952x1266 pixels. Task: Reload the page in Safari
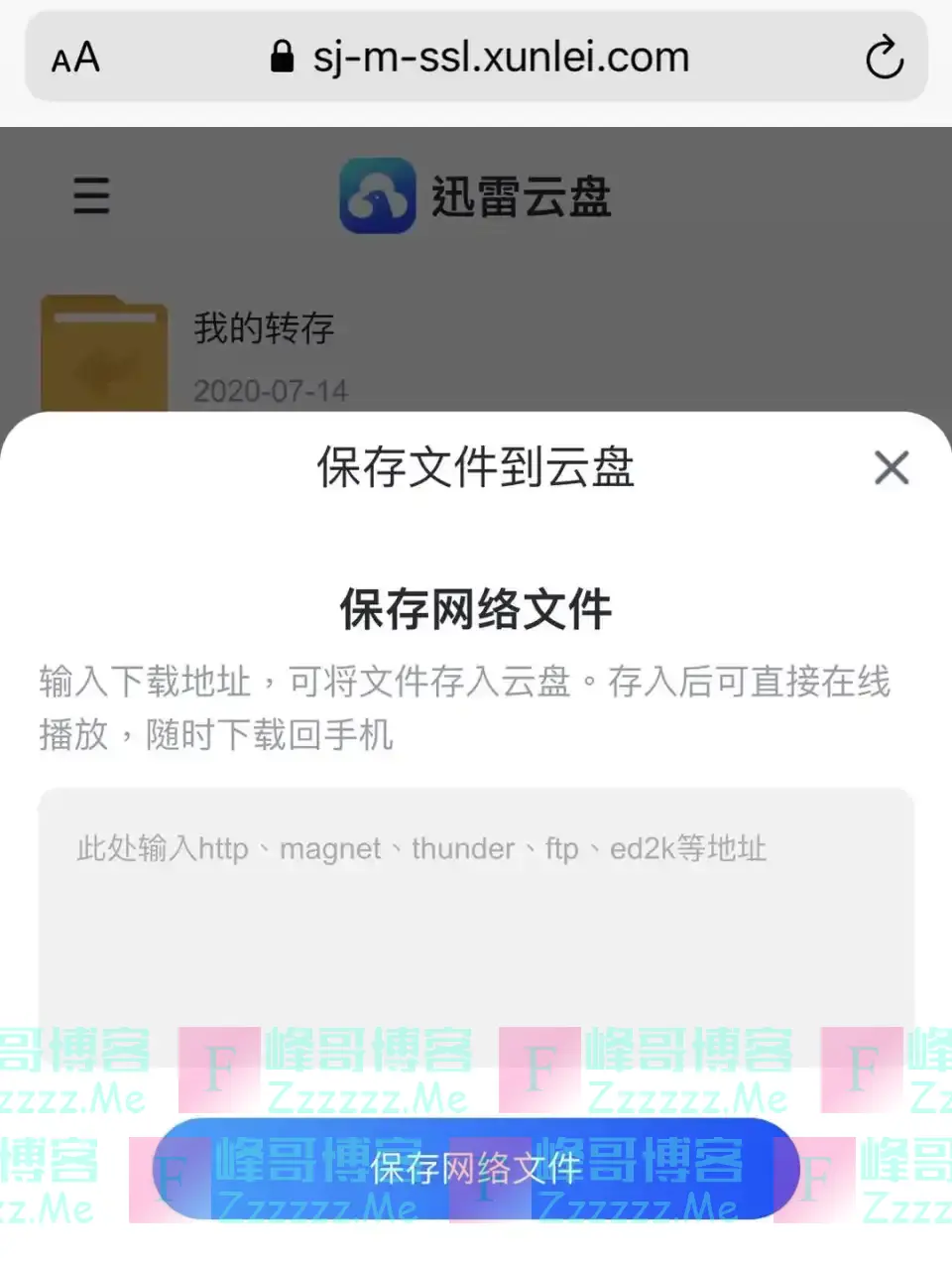[884, 58]
